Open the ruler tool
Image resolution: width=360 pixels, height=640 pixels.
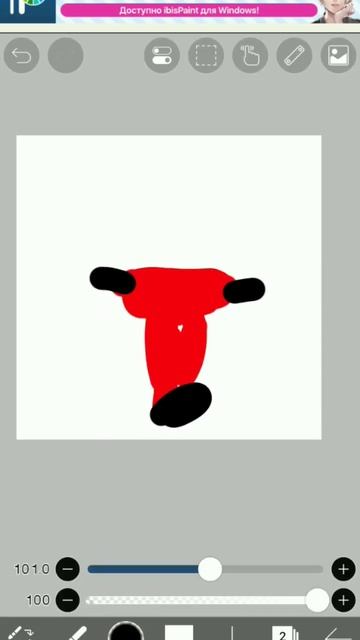[x=295, y=56]
